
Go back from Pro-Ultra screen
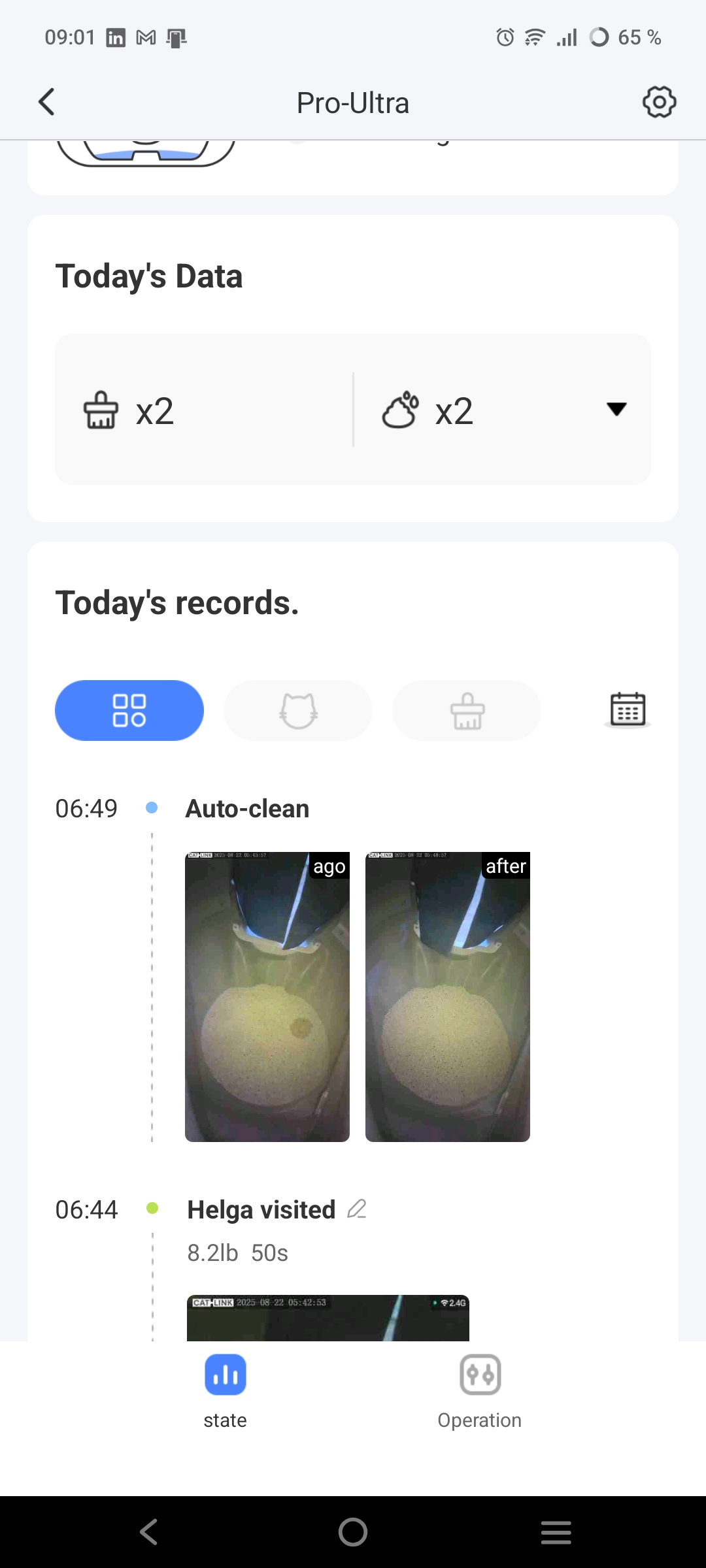(x=47, y=102)
